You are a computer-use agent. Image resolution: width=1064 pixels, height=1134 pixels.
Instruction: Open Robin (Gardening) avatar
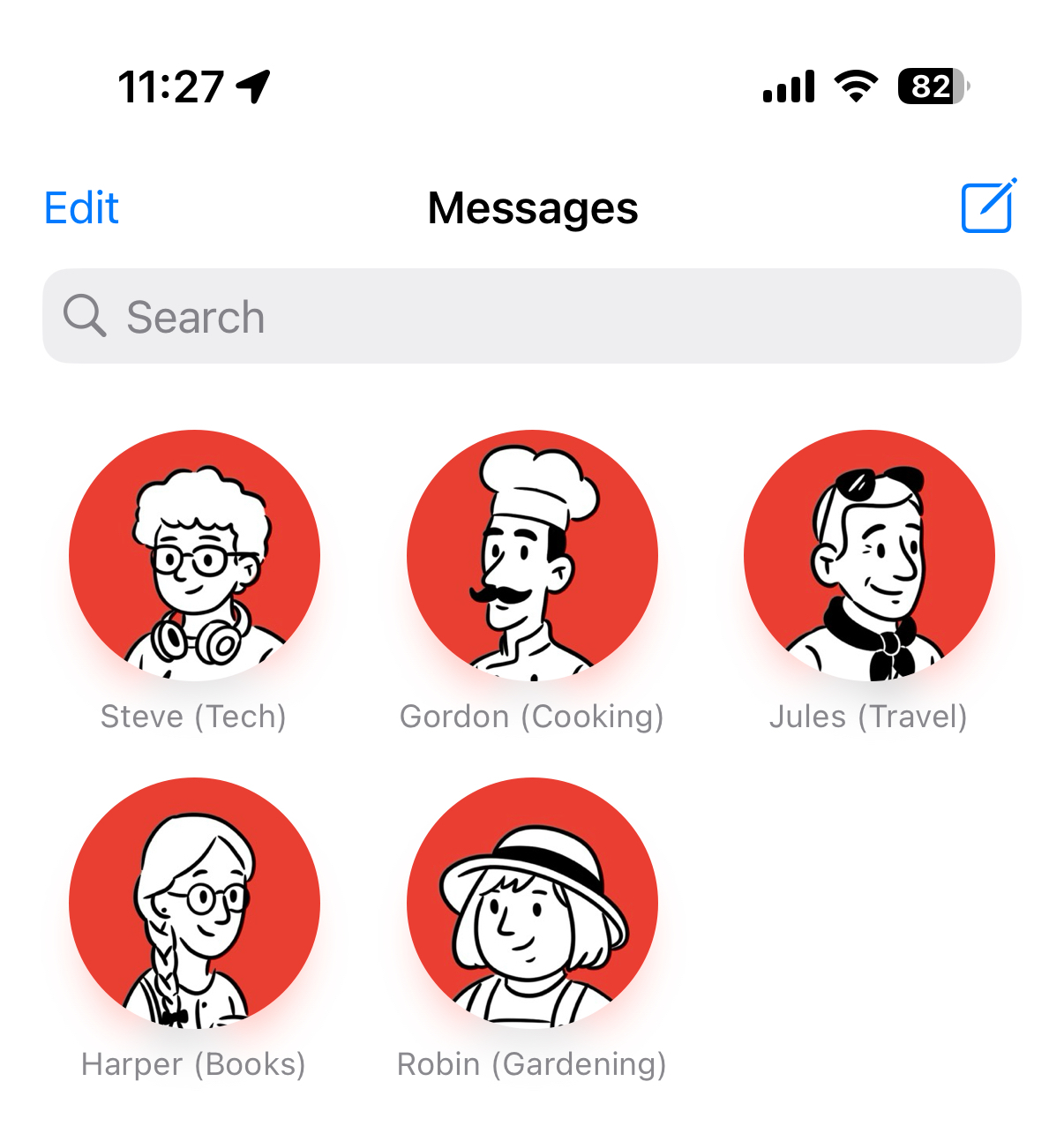[x=531, y=902]
